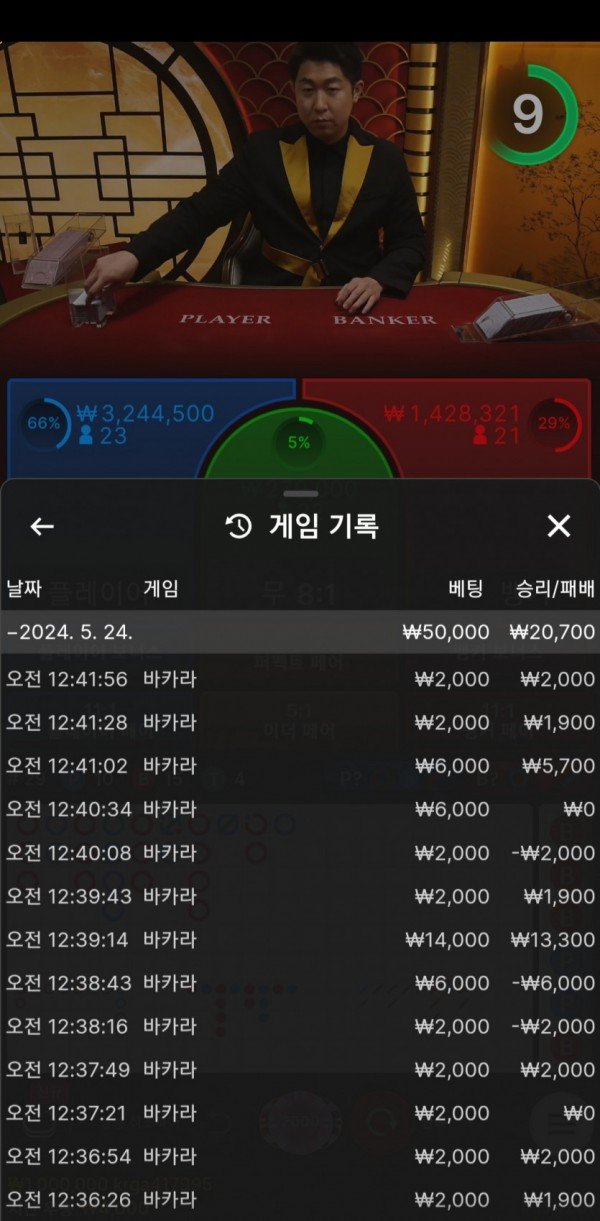View the 오전 12:37:49 game details

[300, 1070]
